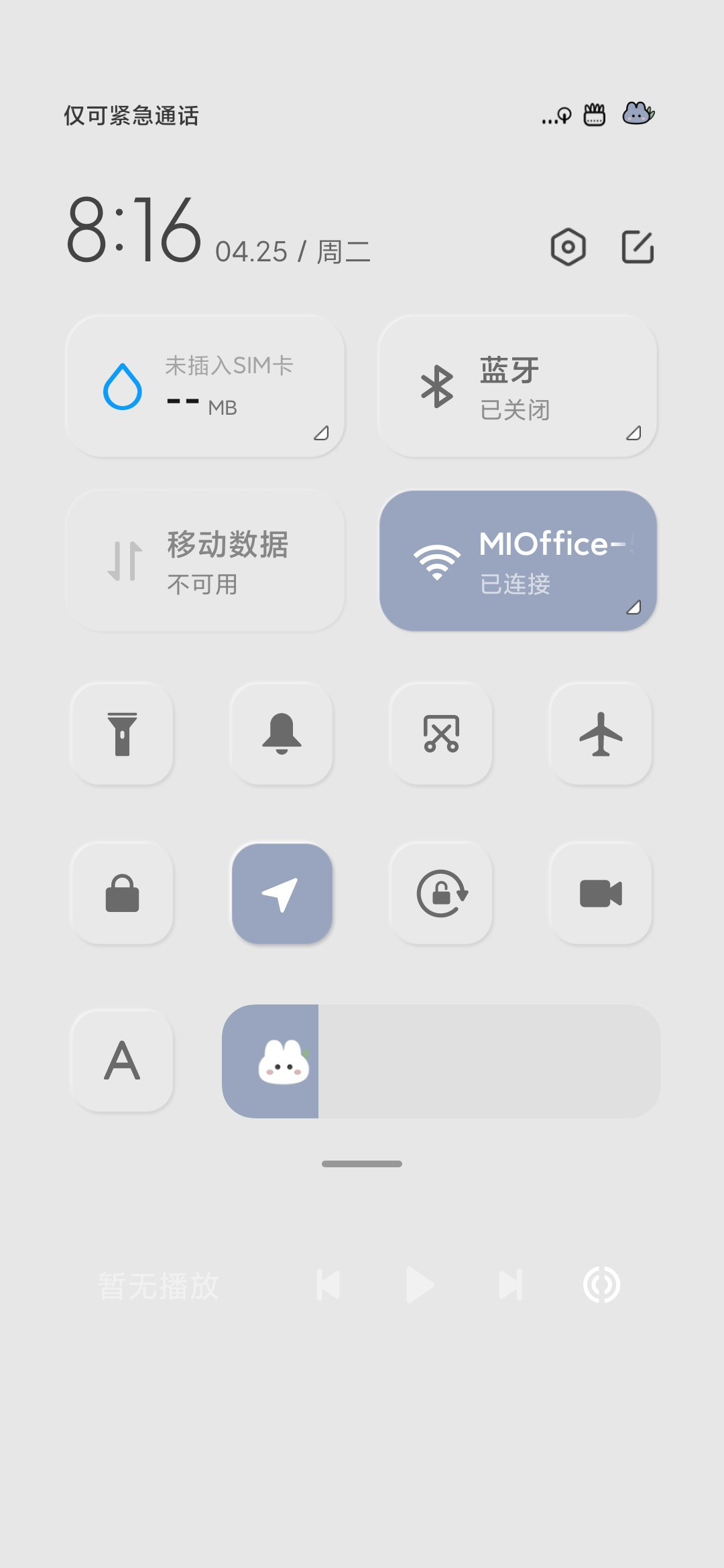Skip to the next track
This screenshot has width=724, height=1568.
pos(510,1285)
